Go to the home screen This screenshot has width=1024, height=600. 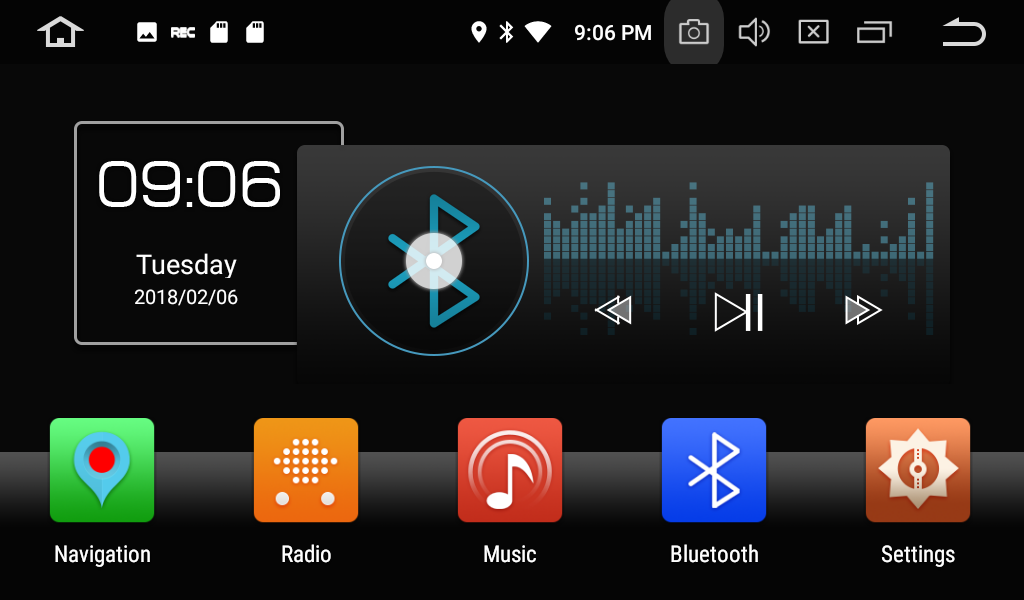tap(60, 32)
